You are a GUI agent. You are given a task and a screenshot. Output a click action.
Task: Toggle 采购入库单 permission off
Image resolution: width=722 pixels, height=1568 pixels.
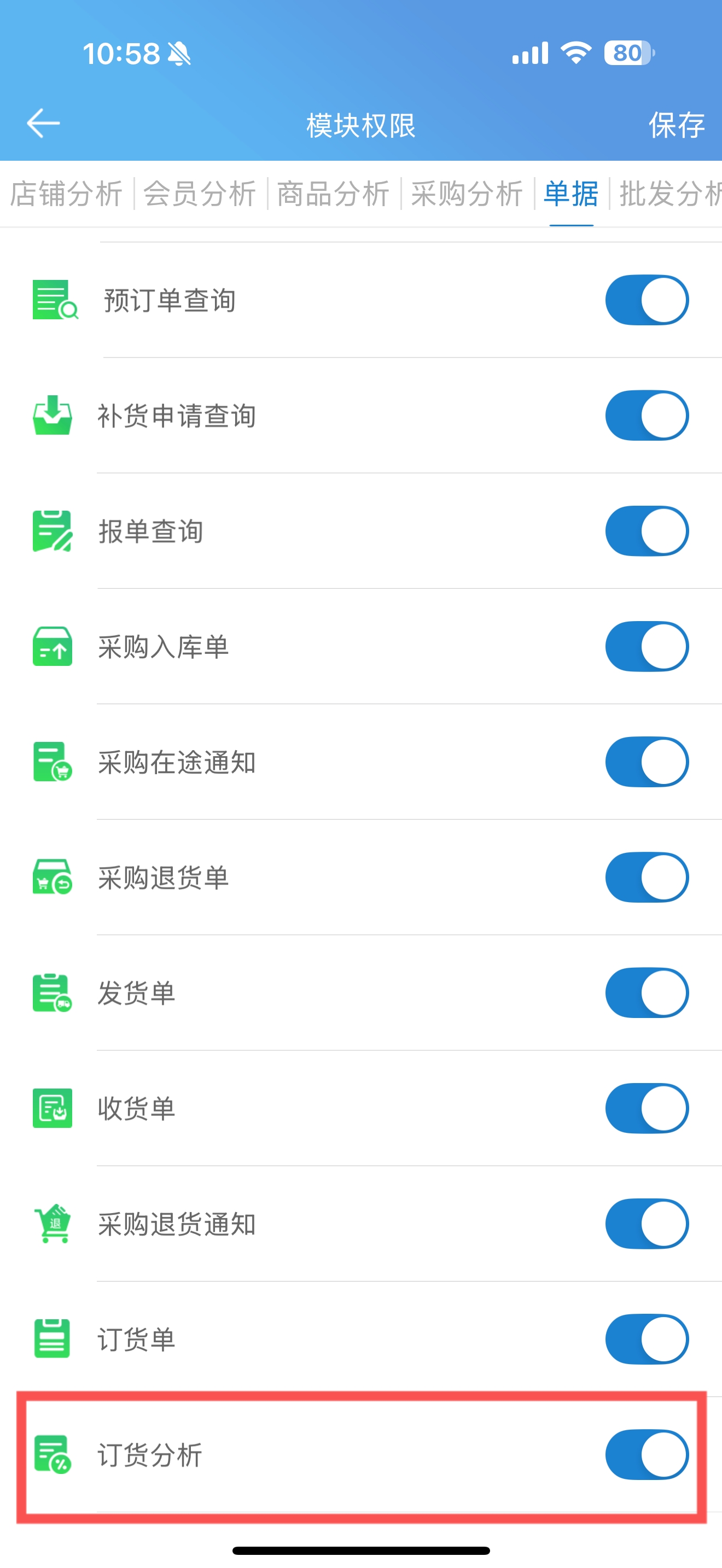pos(647,646)
